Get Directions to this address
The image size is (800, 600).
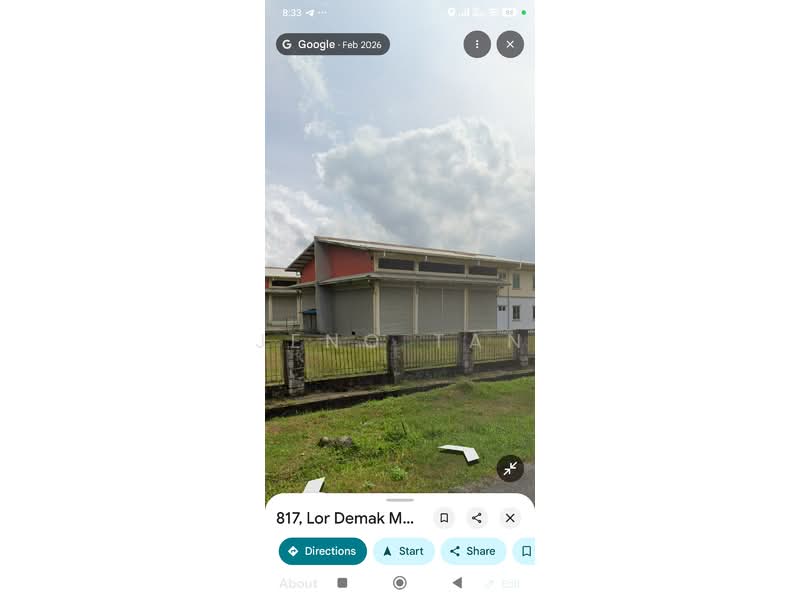322,551
